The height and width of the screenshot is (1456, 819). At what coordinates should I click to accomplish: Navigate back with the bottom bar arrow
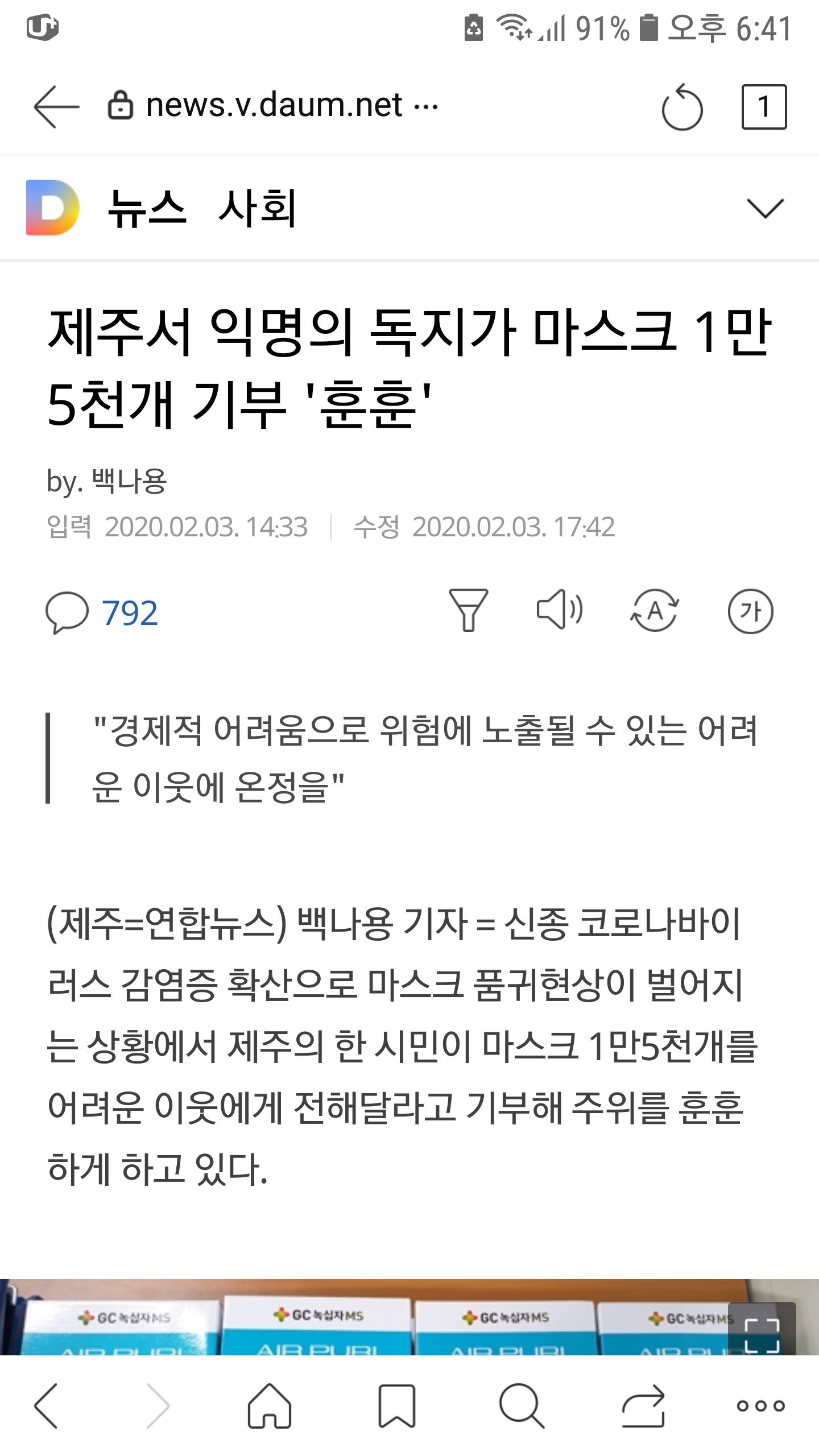(47, 1406)
